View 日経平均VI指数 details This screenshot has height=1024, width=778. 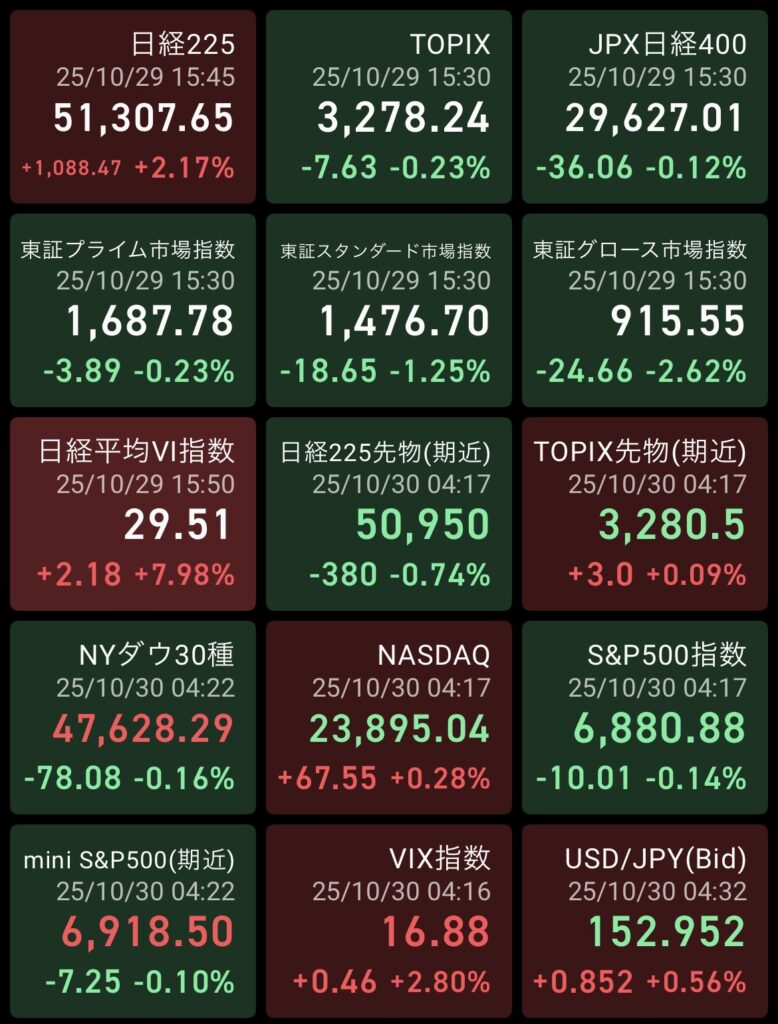coord(133,514)
